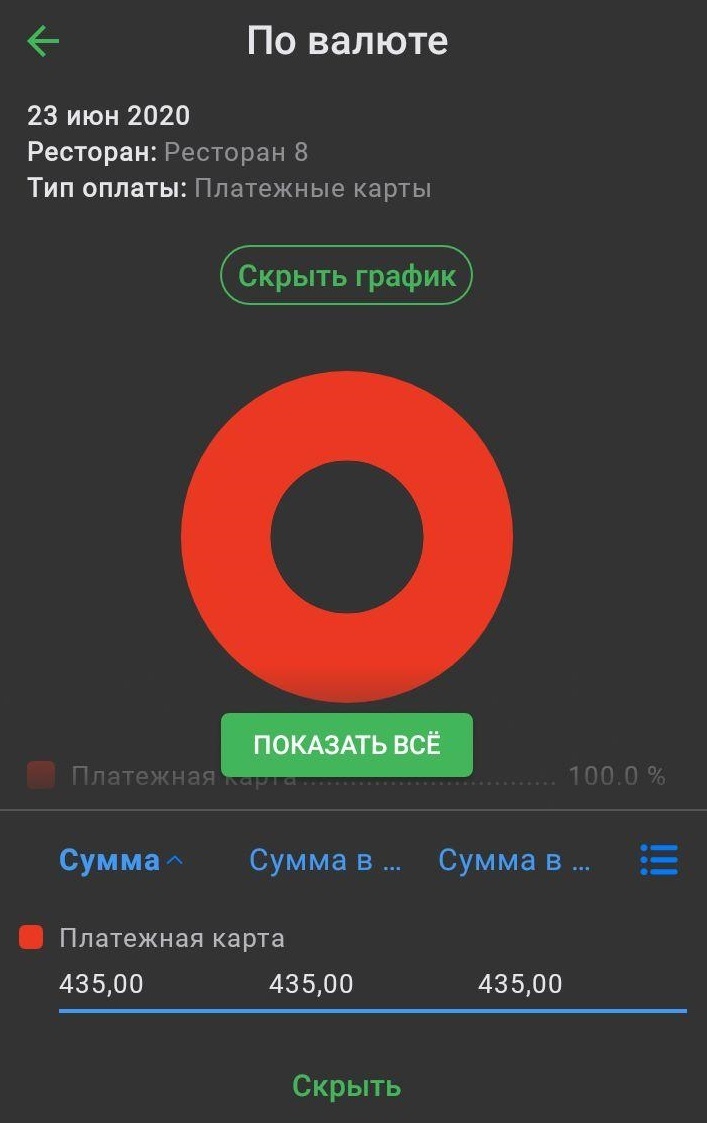Tap Скрыть at the bottom
707x1123 pixels.
click(346, 1086)
